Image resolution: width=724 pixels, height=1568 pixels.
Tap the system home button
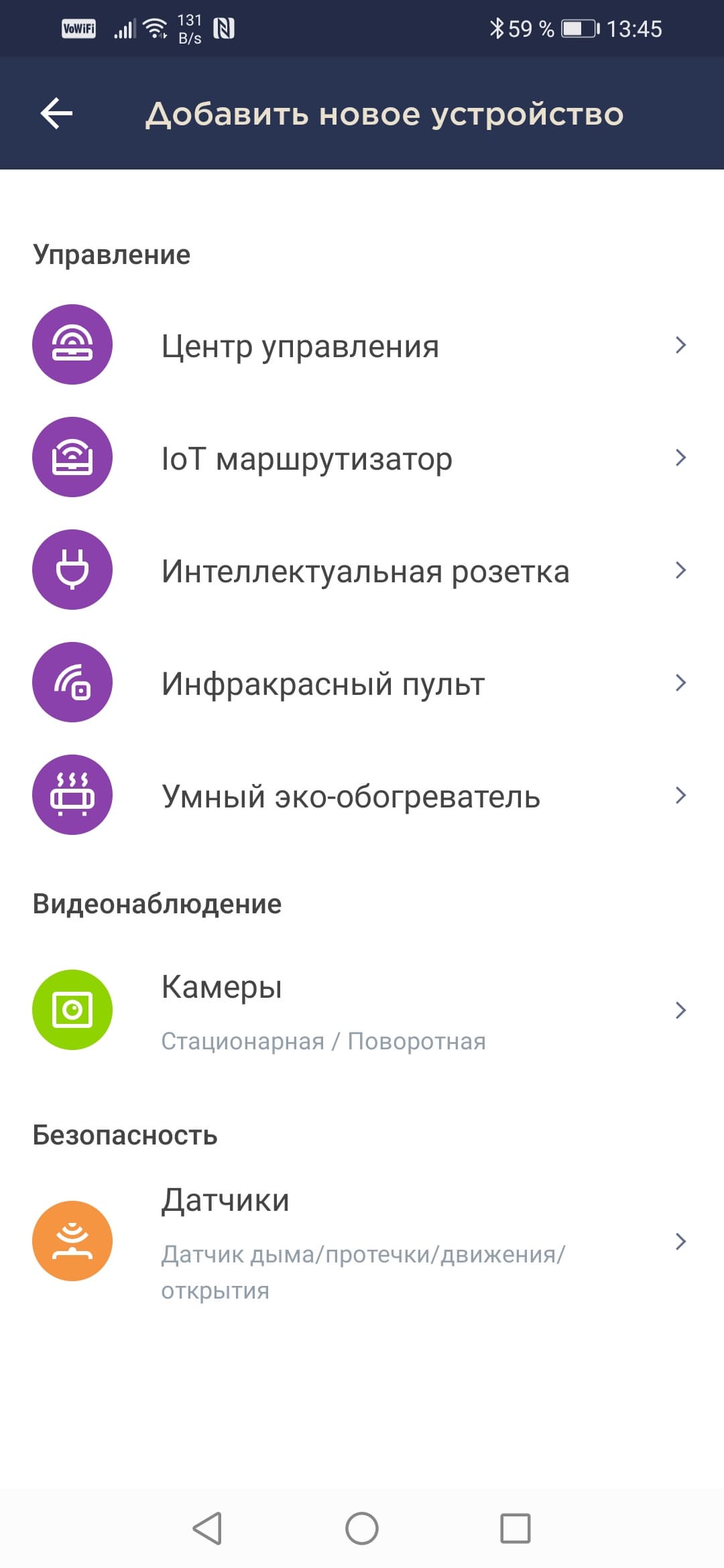click(x=362, y=1528)
